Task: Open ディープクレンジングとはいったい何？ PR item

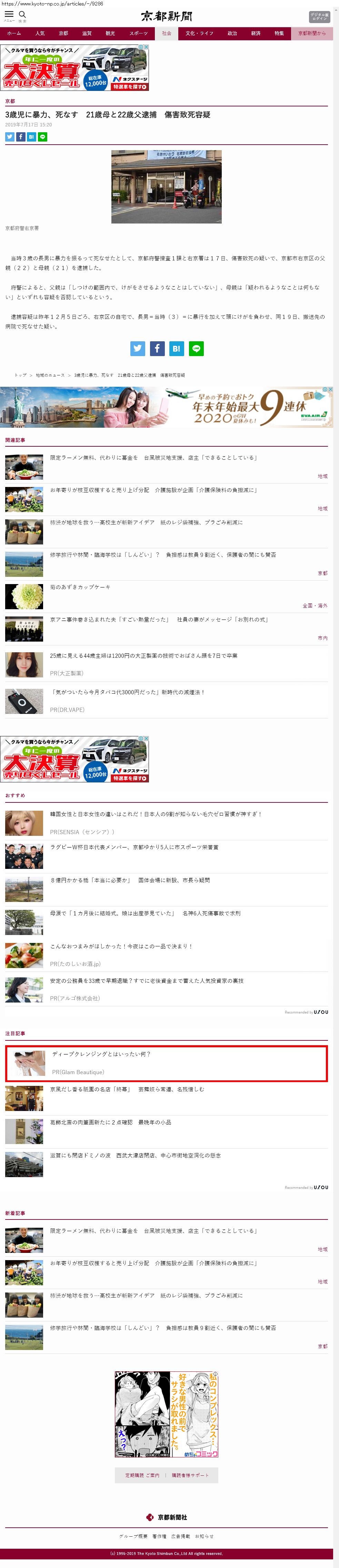Action: [x=101, y=1053]
